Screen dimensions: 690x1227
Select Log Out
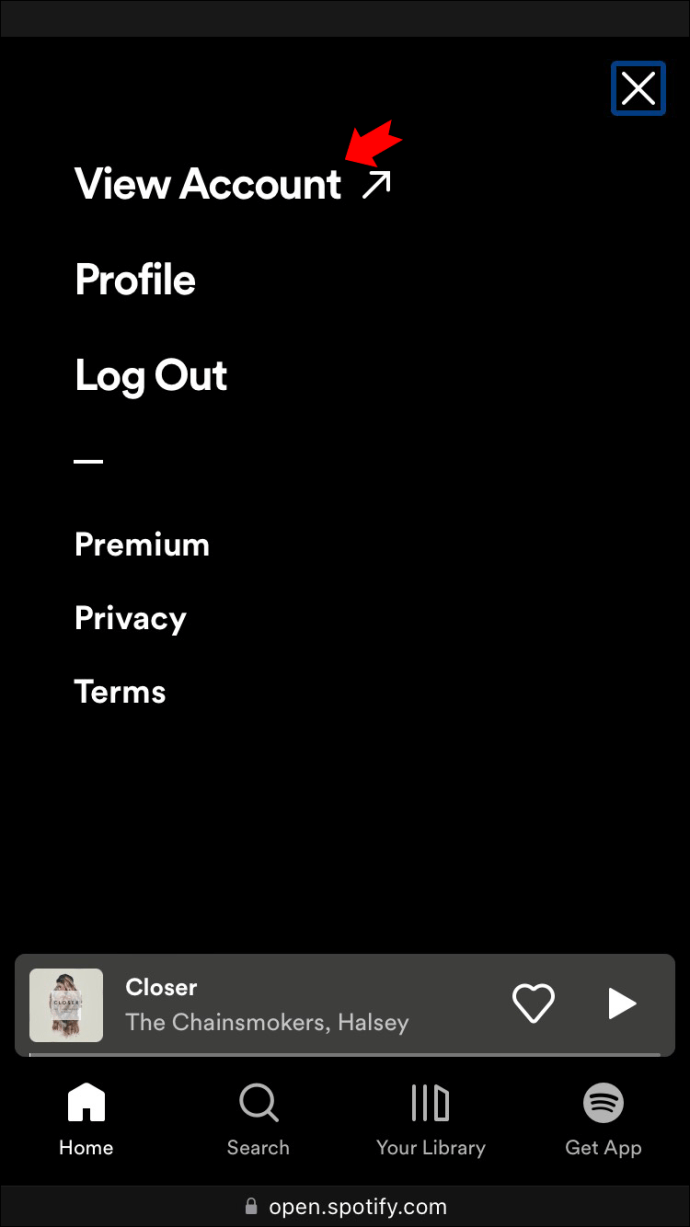point(151,376)
